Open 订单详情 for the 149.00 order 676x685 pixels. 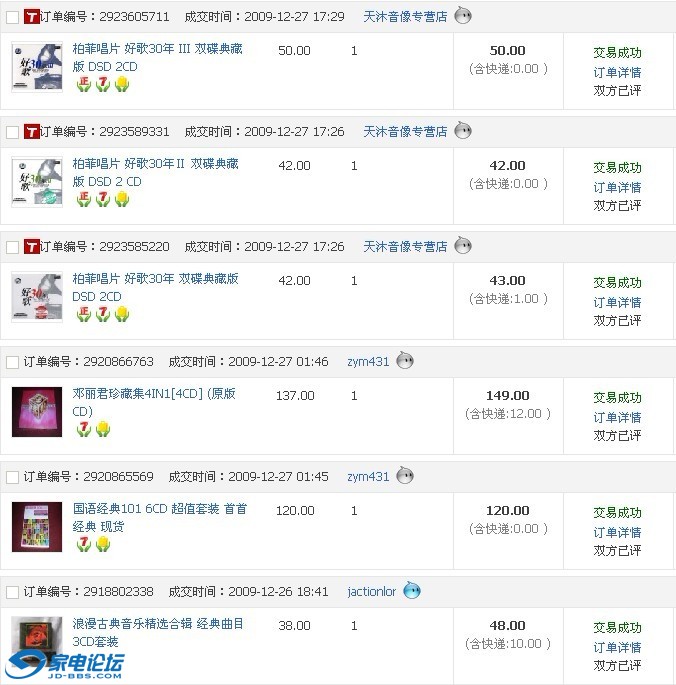(617, 417)
